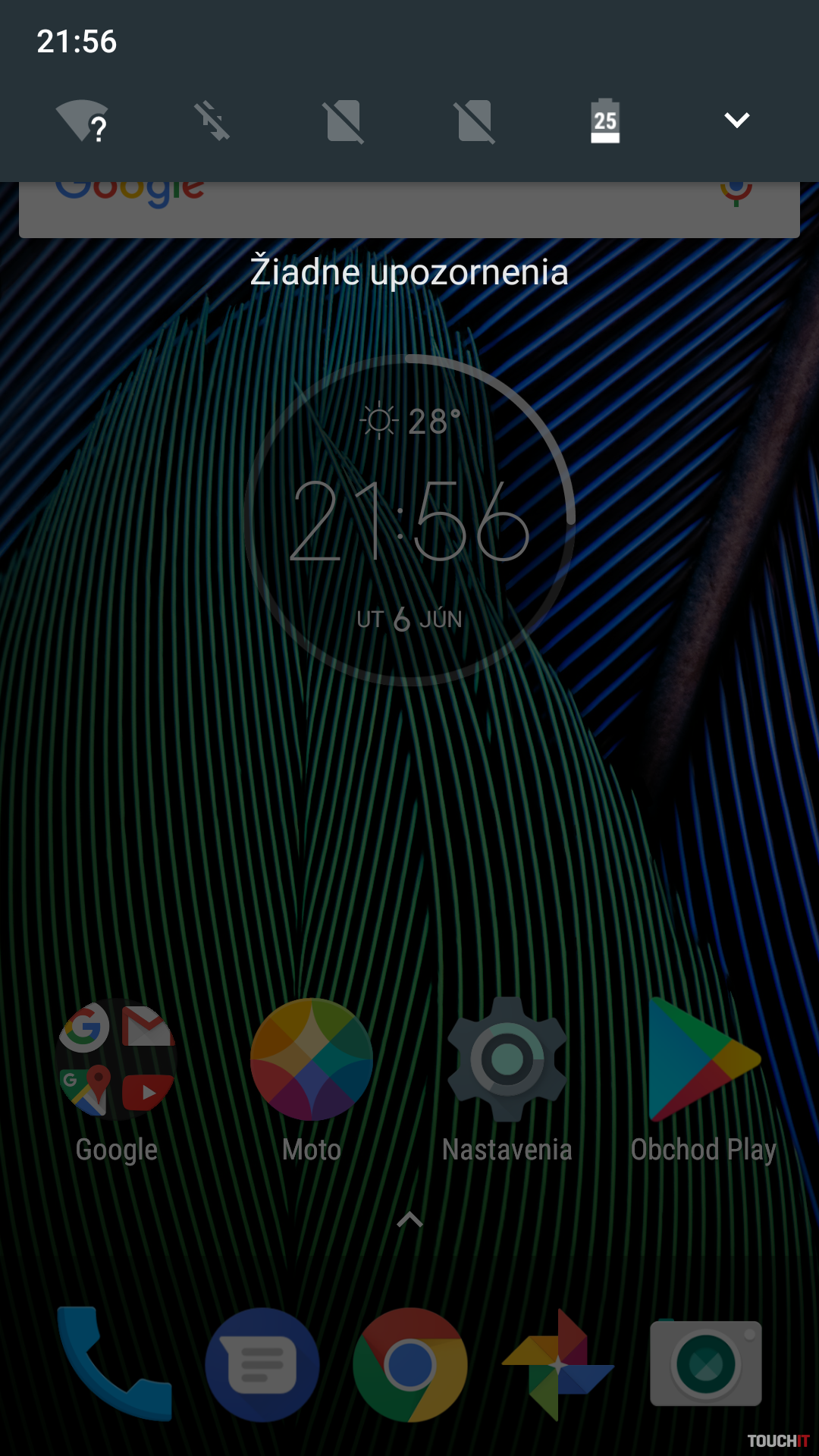Tap the first SIM card quick tile
This screenshot has width=819, height=1456.
(344, 121)
